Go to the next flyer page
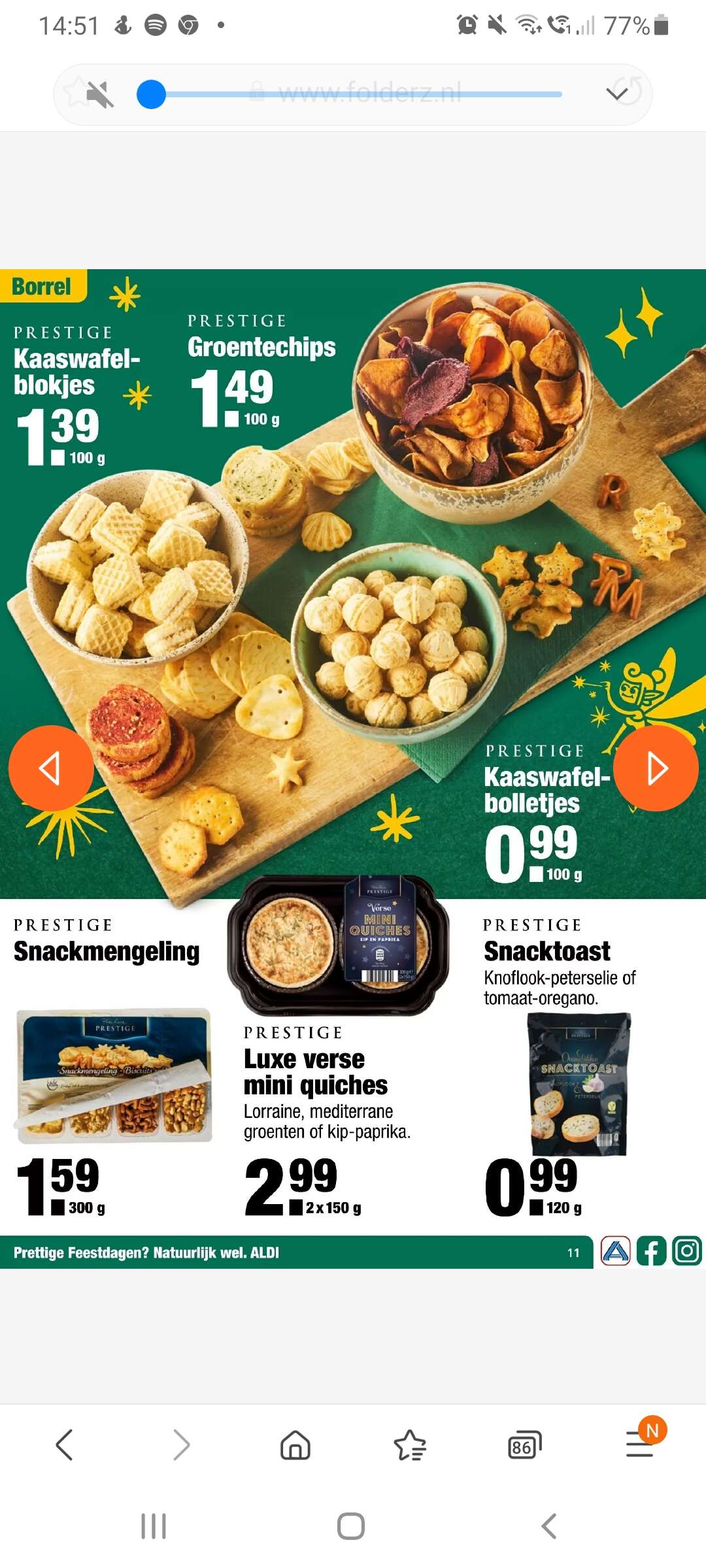This screenshot has width=706, height=1568. [656, 768]
